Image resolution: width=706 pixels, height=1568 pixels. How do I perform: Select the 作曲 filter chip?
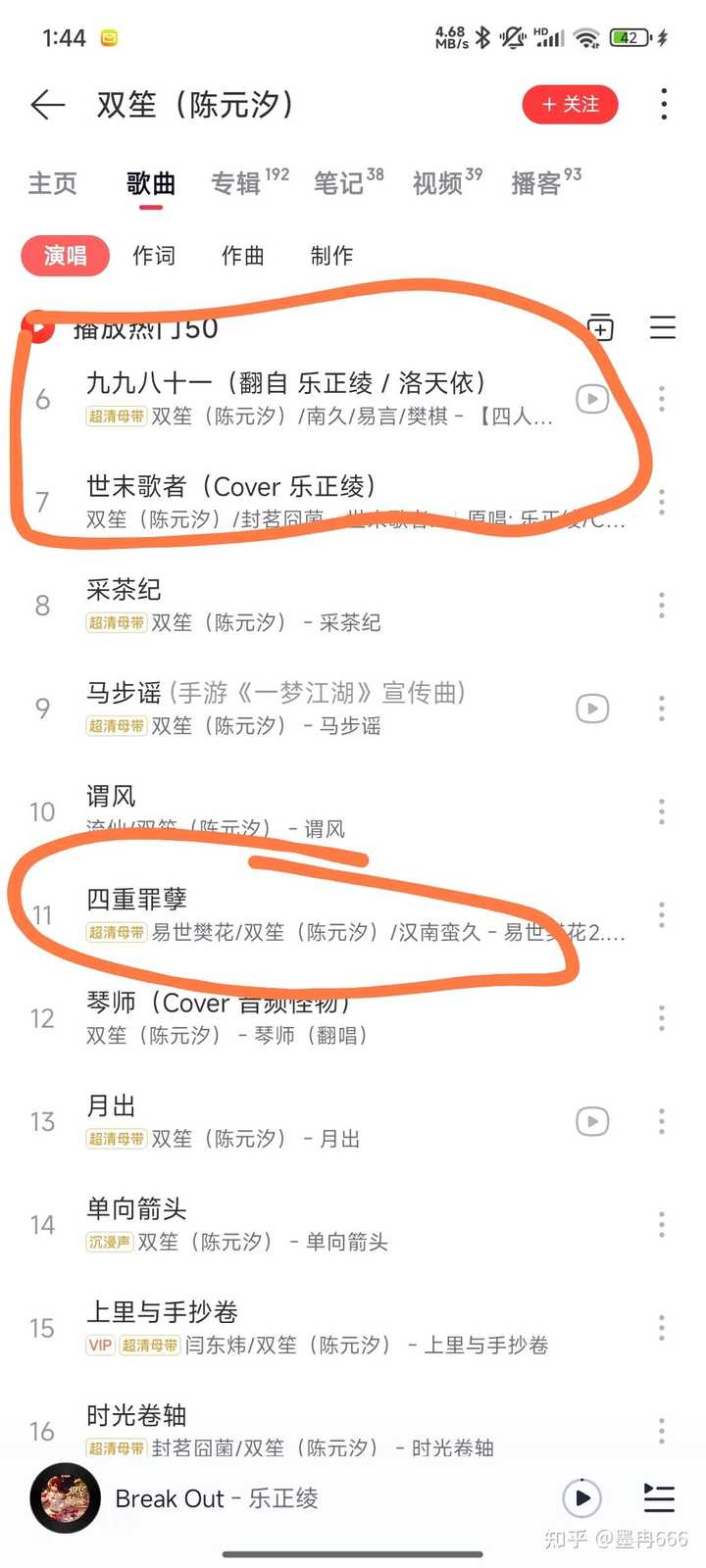(243, 256)
